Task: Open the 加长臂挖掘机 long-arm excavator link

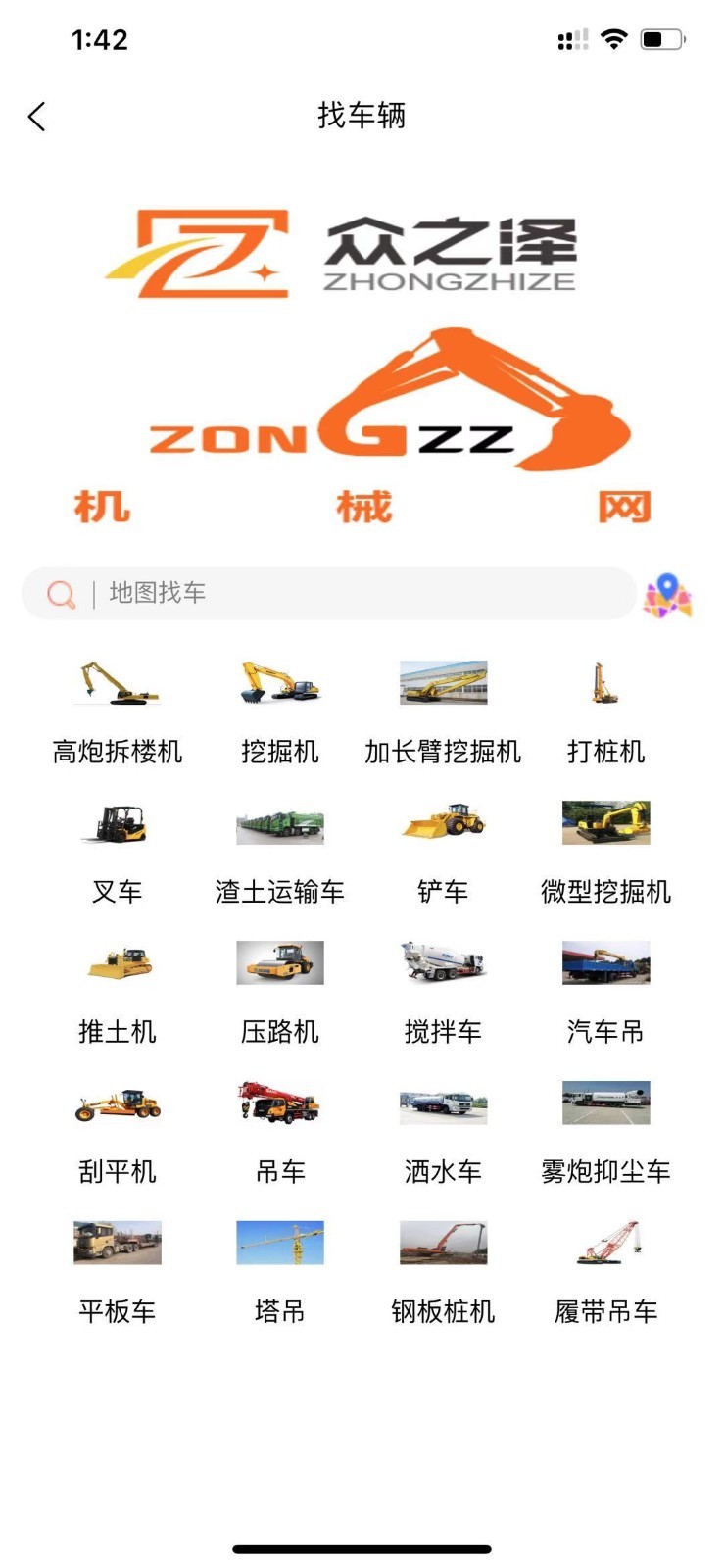Action: pos(443,684)
